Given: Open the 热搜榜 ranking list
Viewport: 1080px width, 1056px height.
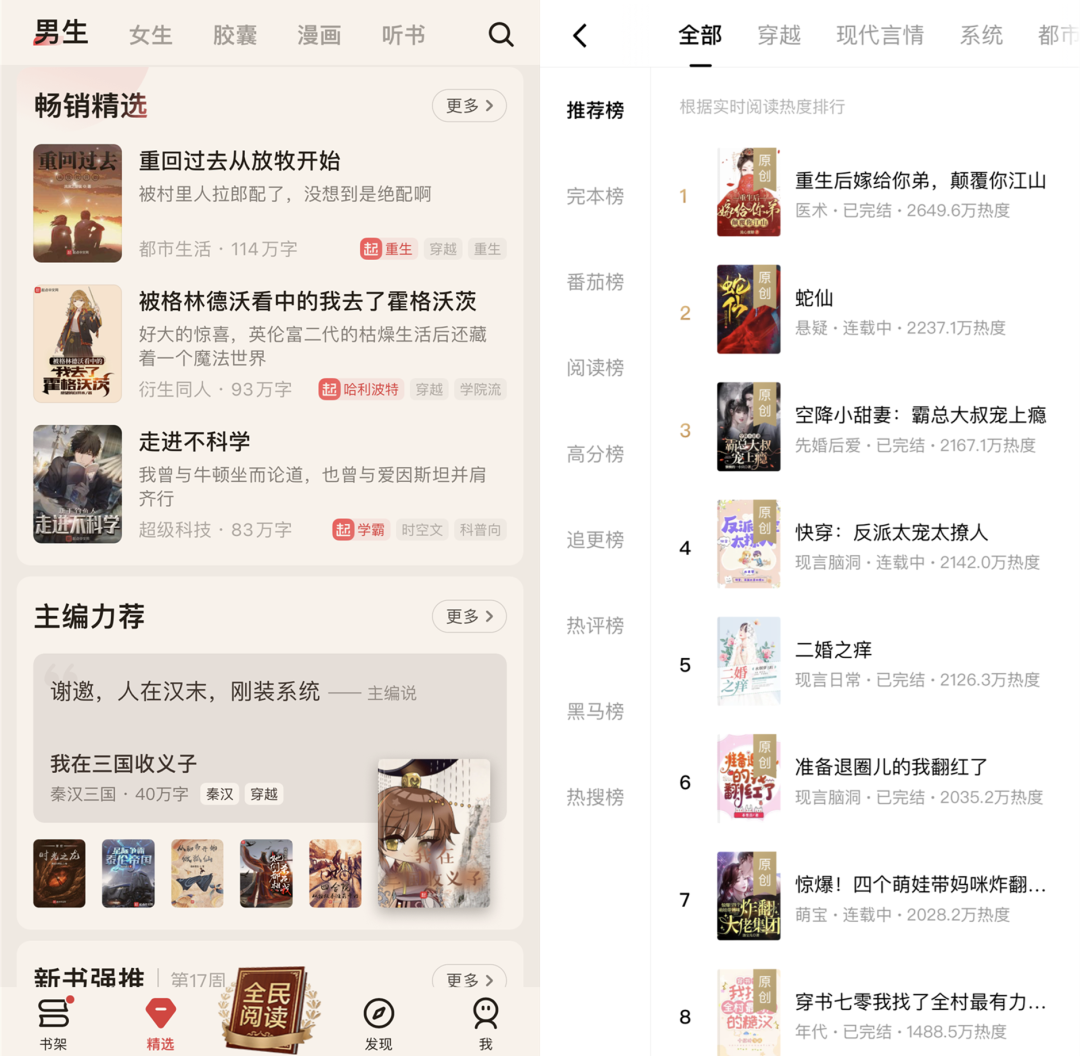Looking at the screenshot, I should point(595,797).
